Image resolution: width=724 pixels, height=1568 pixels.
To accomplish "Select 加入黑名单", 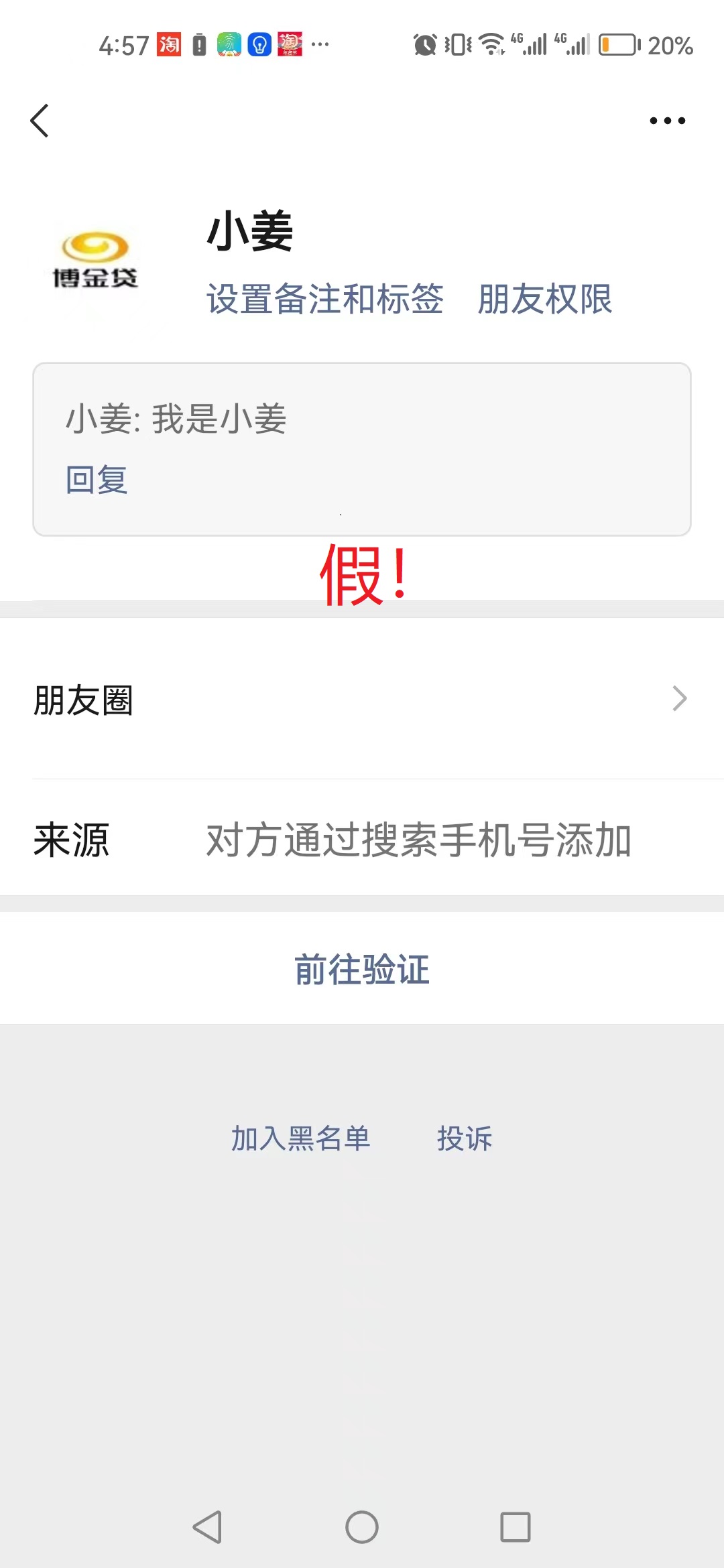I will 300,1138.
